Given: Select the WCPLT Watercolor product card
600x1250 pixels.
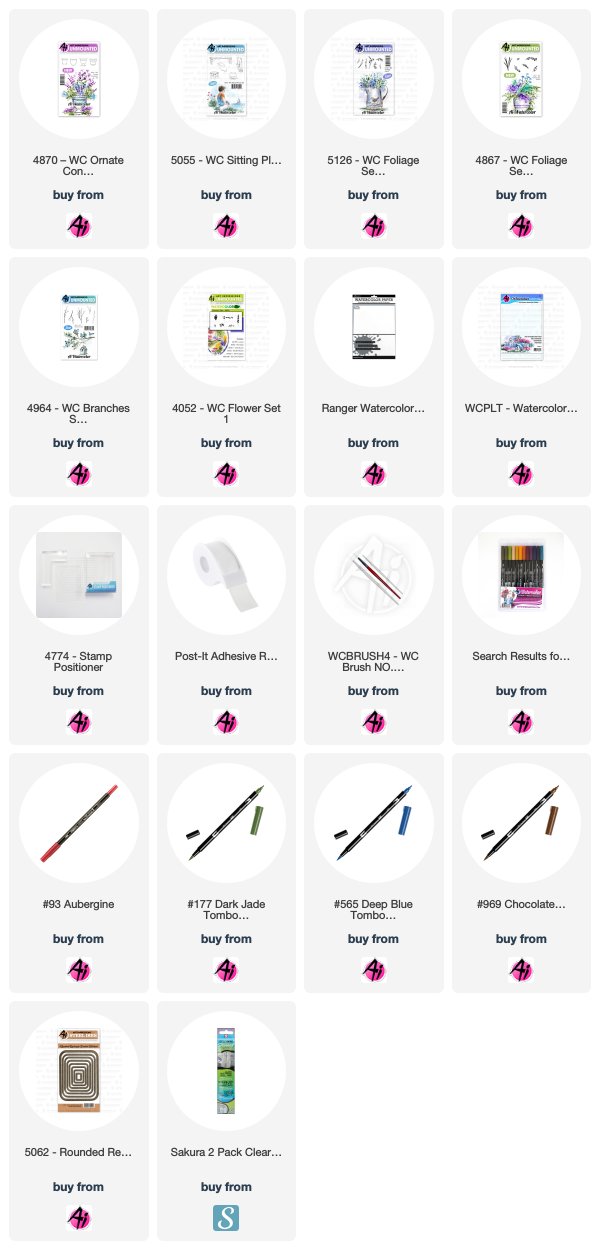Looking at the screenshot, I should [523, 377].
